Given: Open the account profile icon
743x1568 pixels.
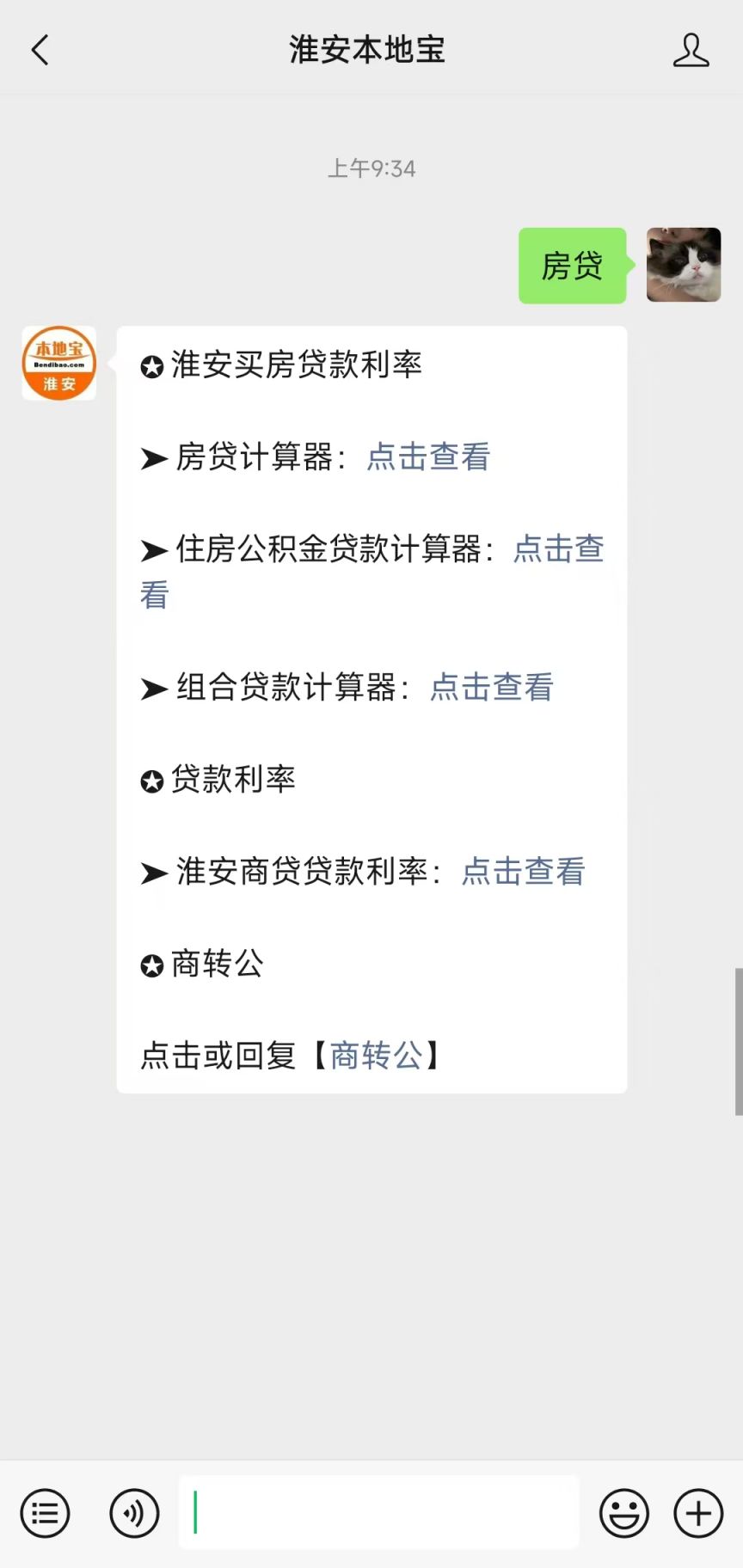Looking at the screenshot, I should 691,50.
